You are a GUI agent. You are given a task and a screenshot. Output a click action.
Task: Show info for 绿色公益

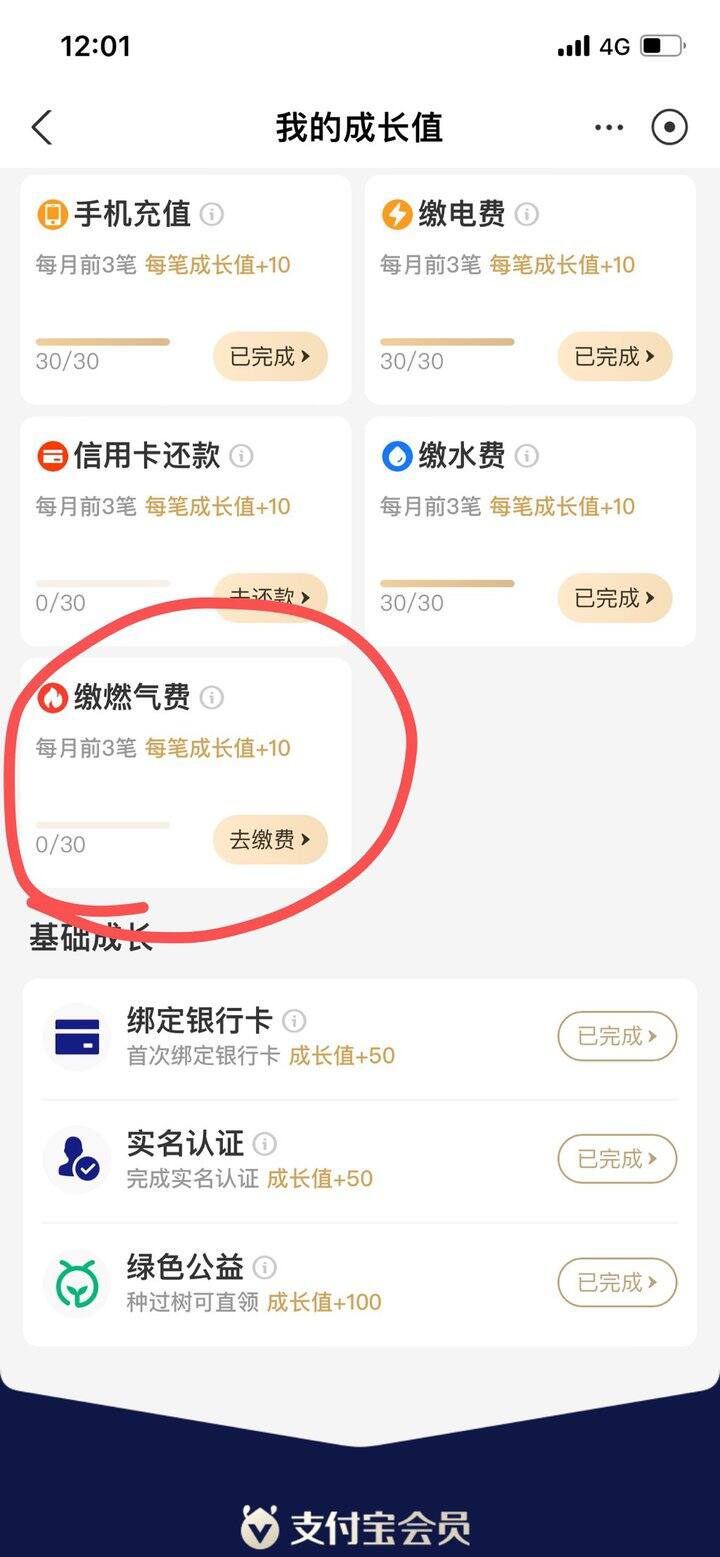coord(264,1268)
